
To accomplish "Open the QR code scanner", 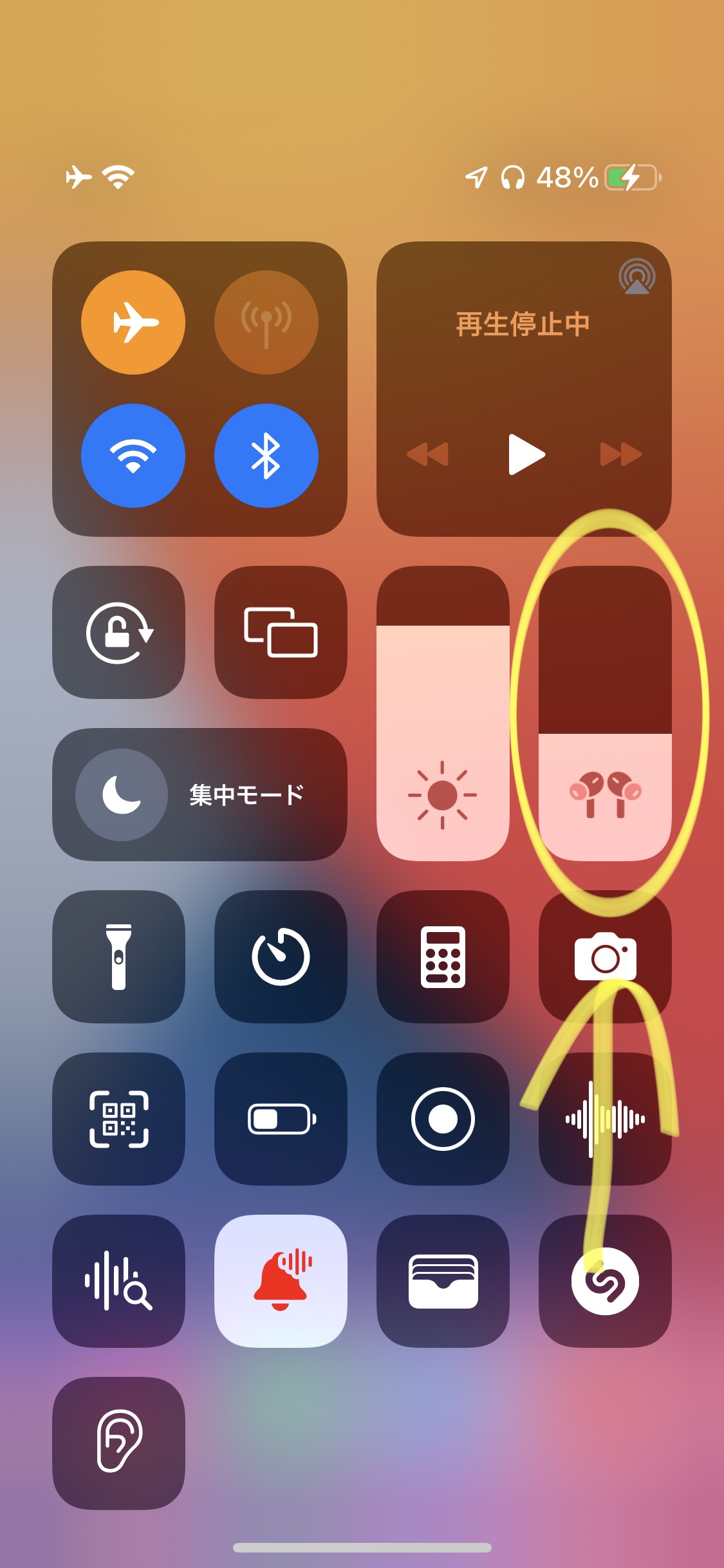I will click(x=119, y=1119).
